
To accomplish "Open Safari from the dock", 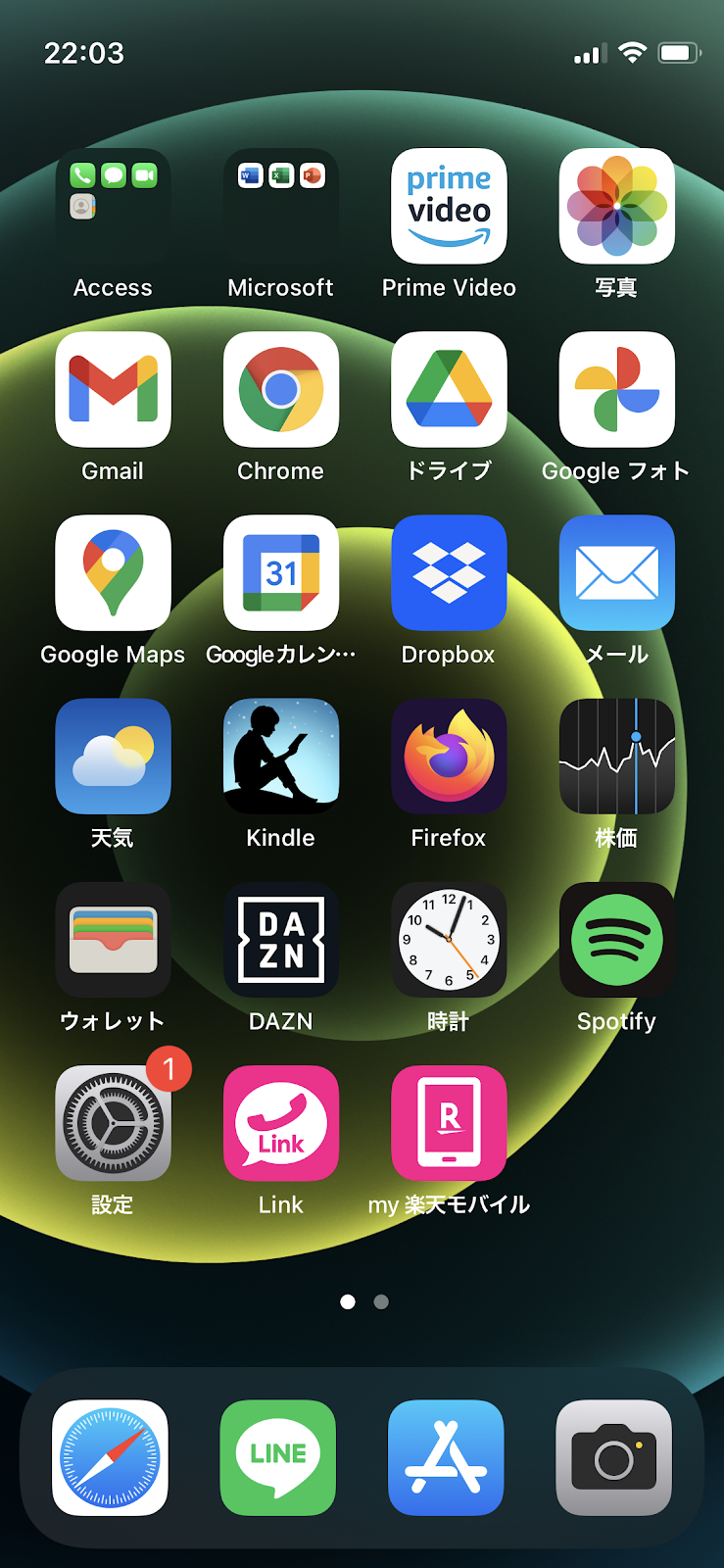I will (110, 1457).
